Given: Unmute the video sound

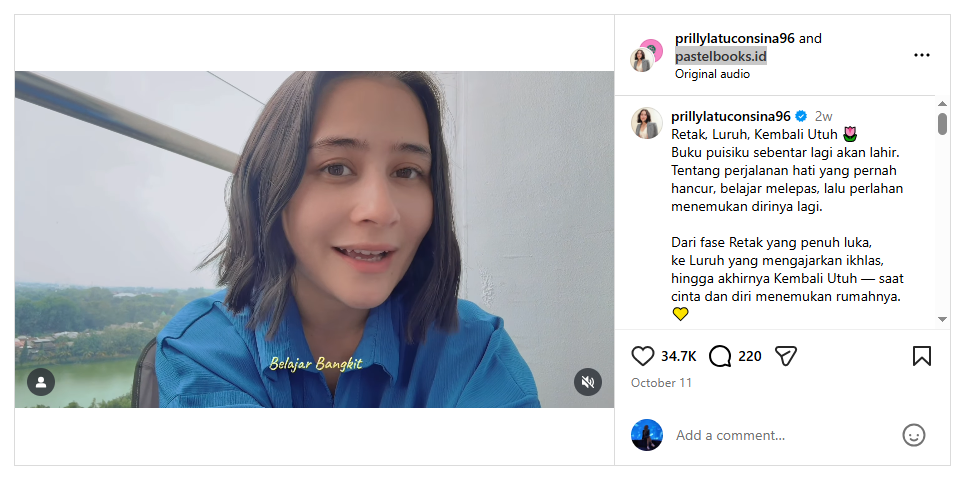Looking at the screenshot, I should (x=588, y=382).
